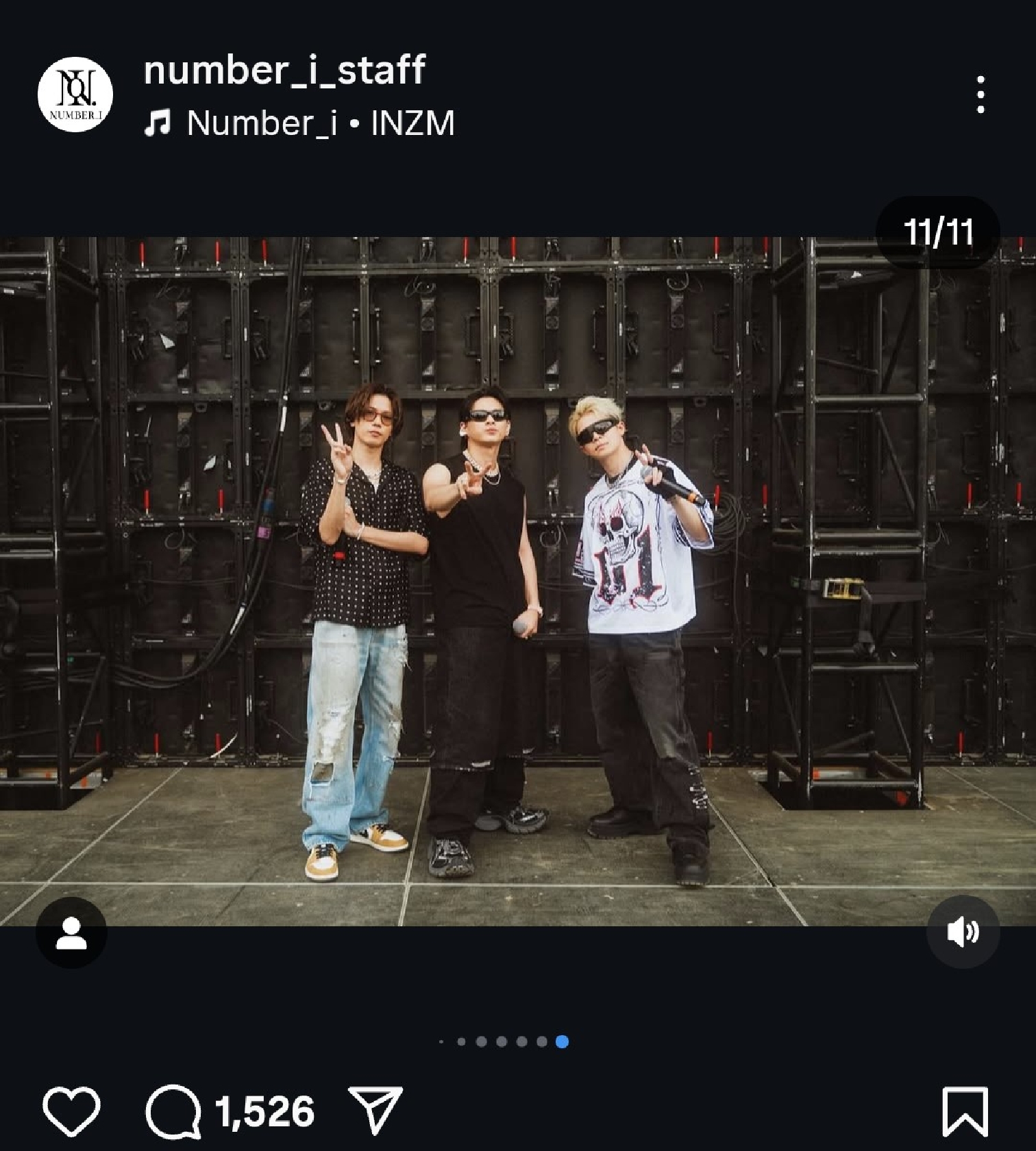Open the post overflow menu
The width and height of the screenshot is (1036, 1151).
(x=981, y=95)
